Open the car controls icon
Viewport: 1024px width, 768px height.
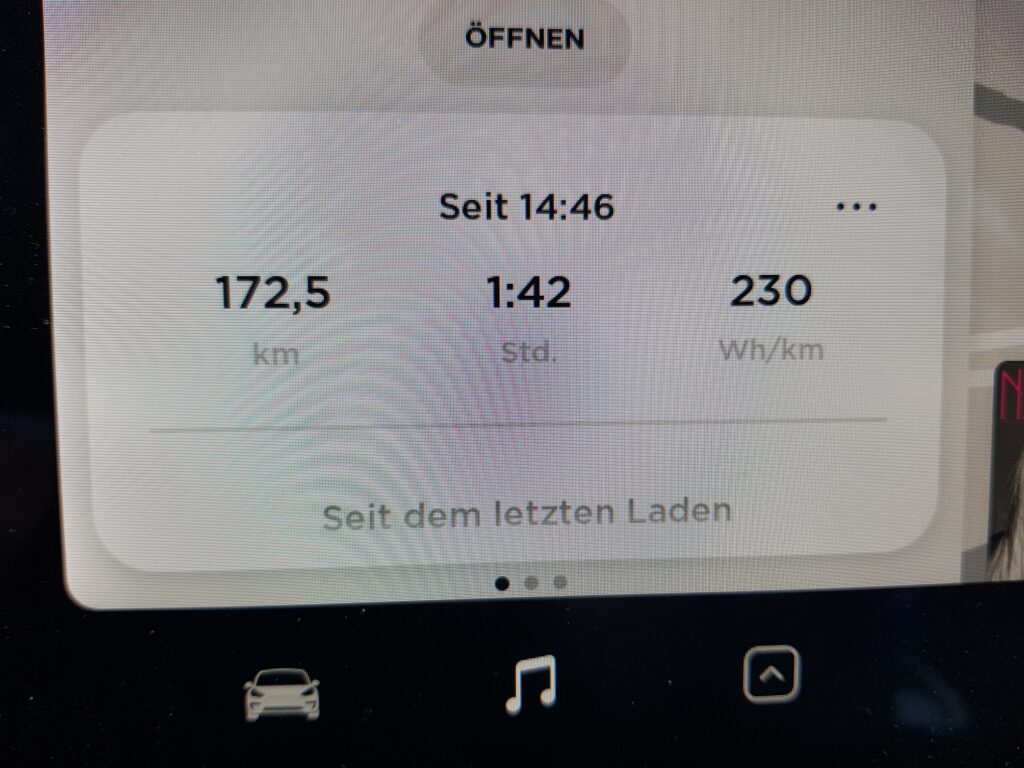click(282, 693)
